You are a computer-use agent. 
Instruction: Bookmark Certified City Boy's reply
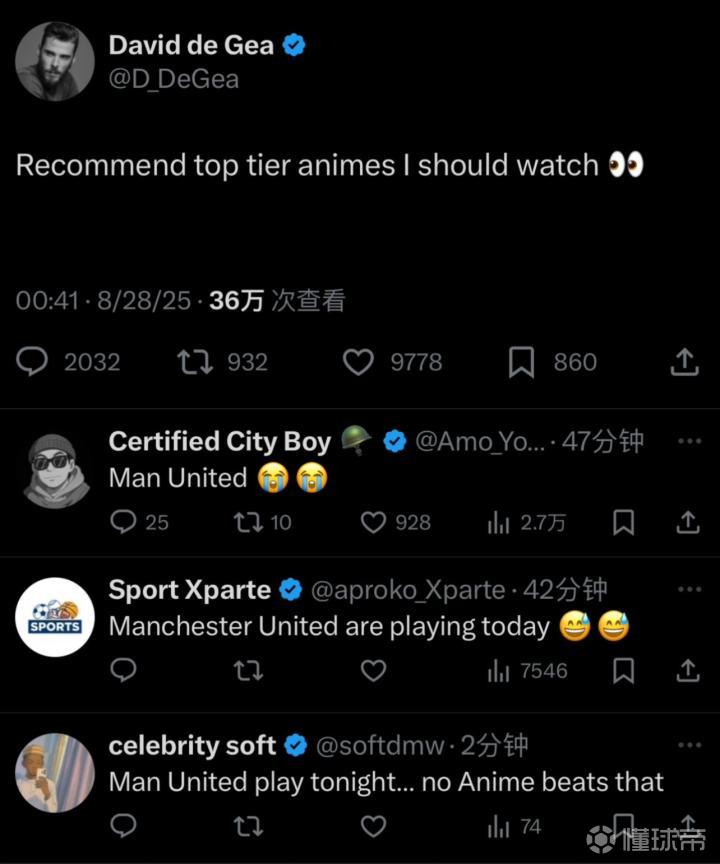pos(623,521)
